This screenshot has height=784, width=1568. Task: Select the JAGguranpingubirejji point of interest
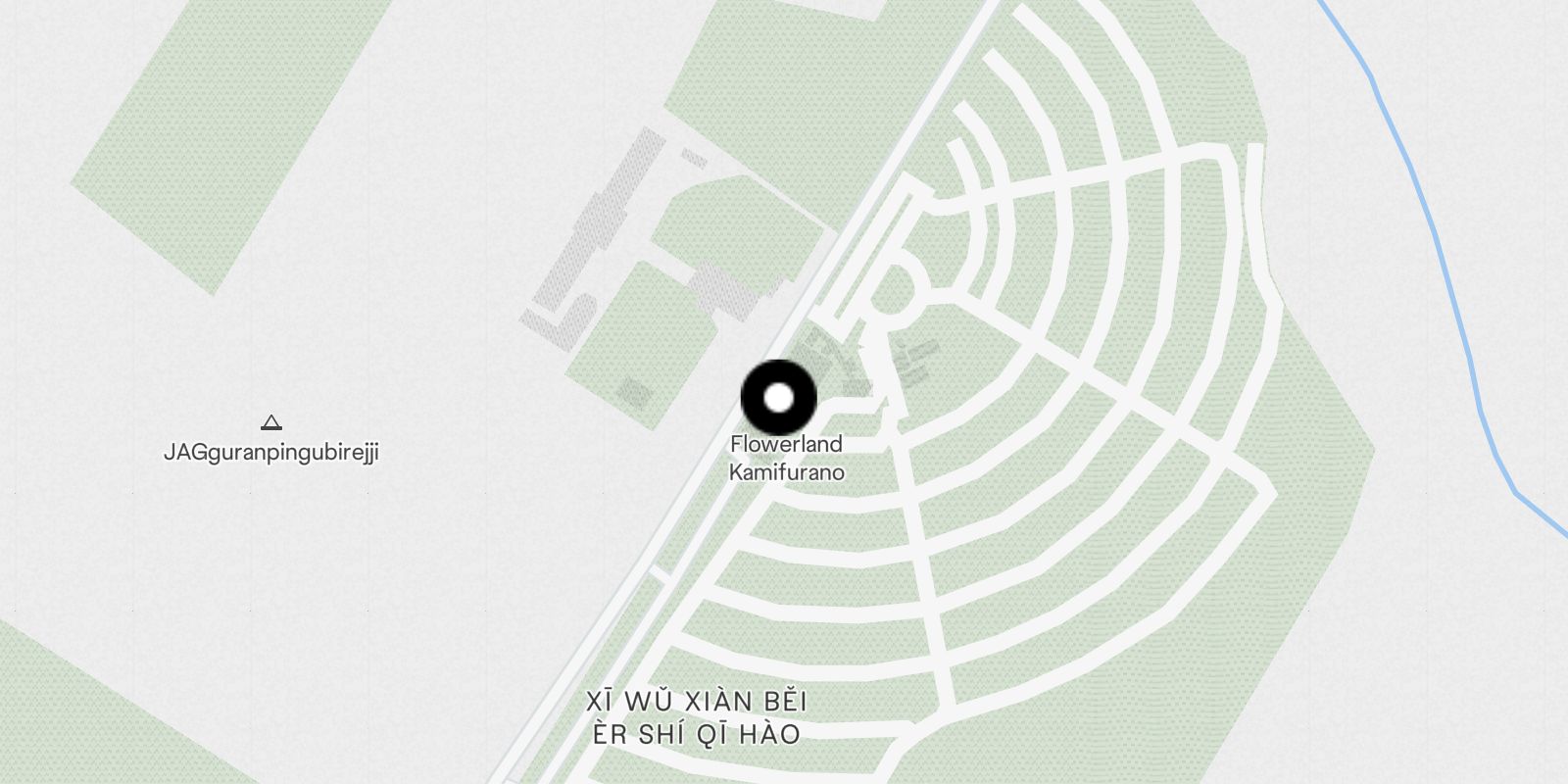coord(271,423)
